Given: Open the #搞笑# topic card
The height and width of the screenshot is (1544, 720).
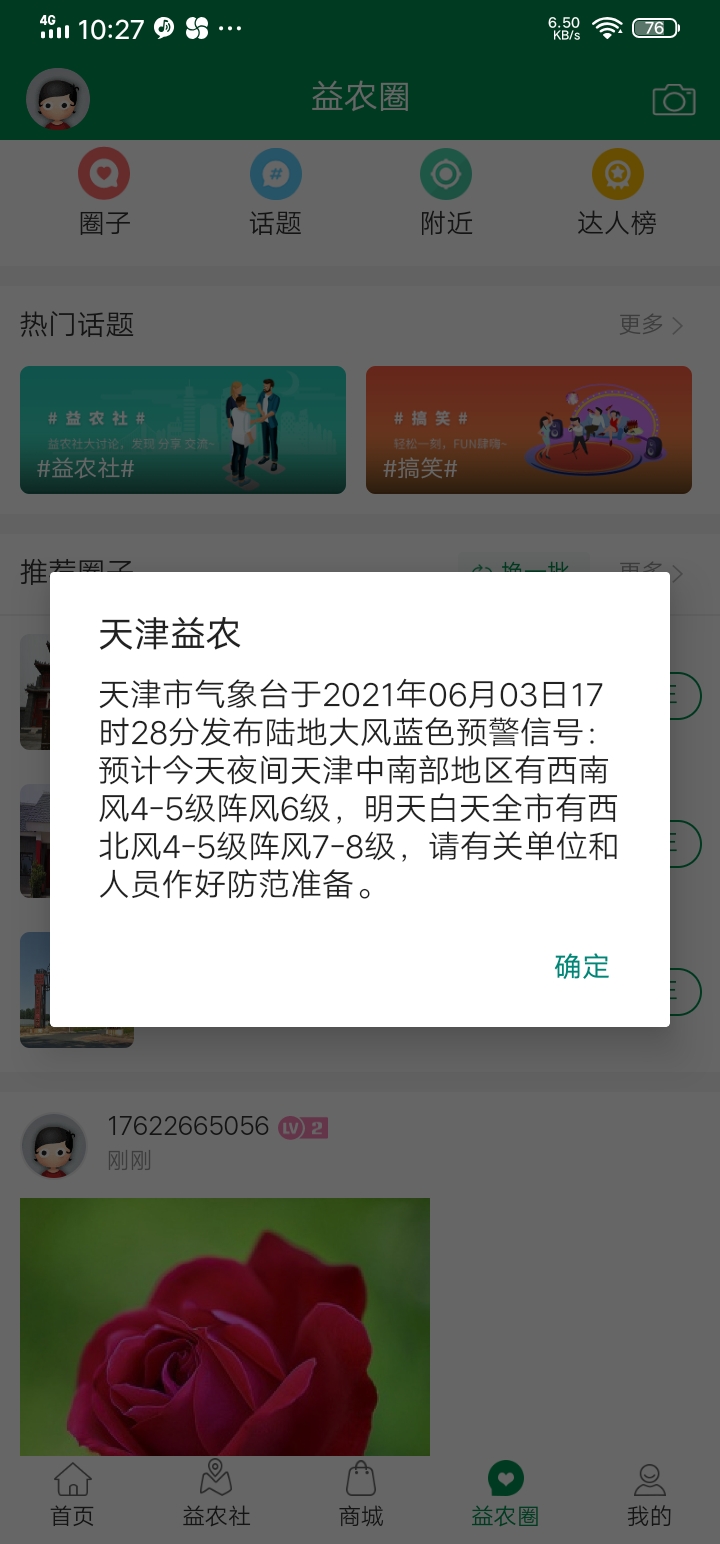Looking at the screenshot, I should 528,430.
